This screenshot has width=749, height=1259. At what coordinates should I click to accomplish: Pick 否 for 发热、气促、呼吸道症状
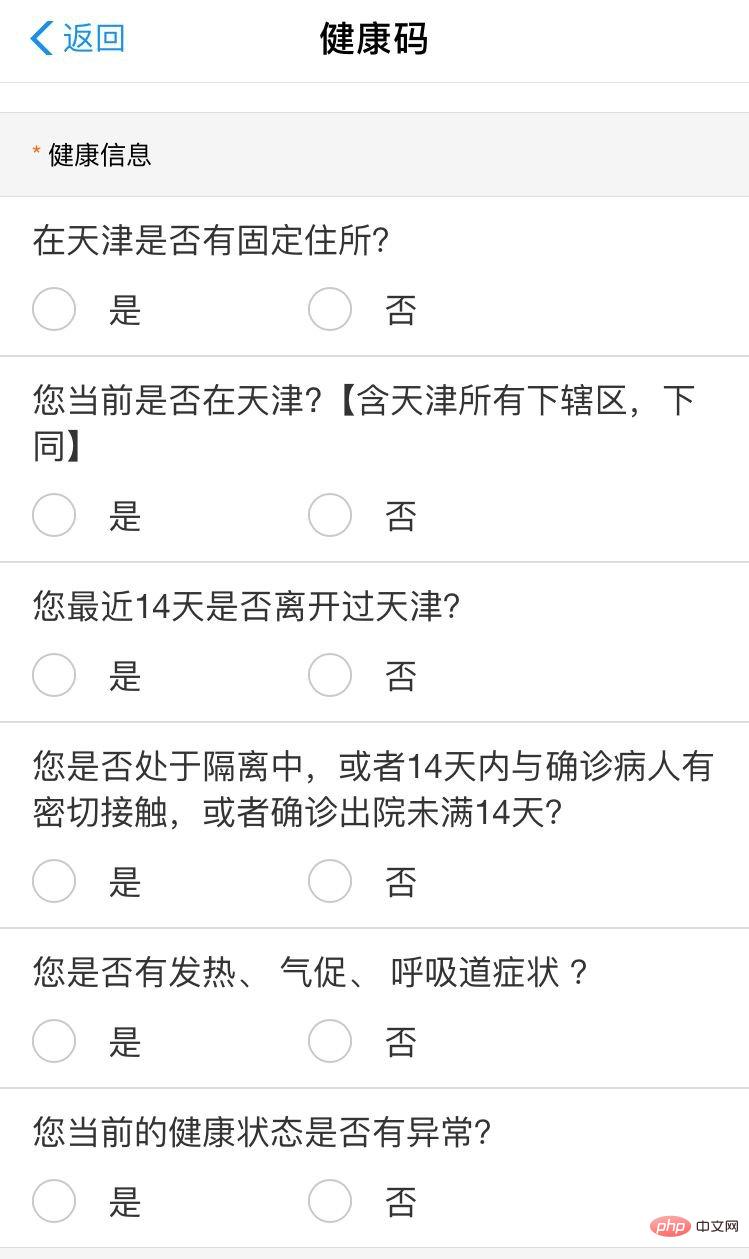[330, 1041]
